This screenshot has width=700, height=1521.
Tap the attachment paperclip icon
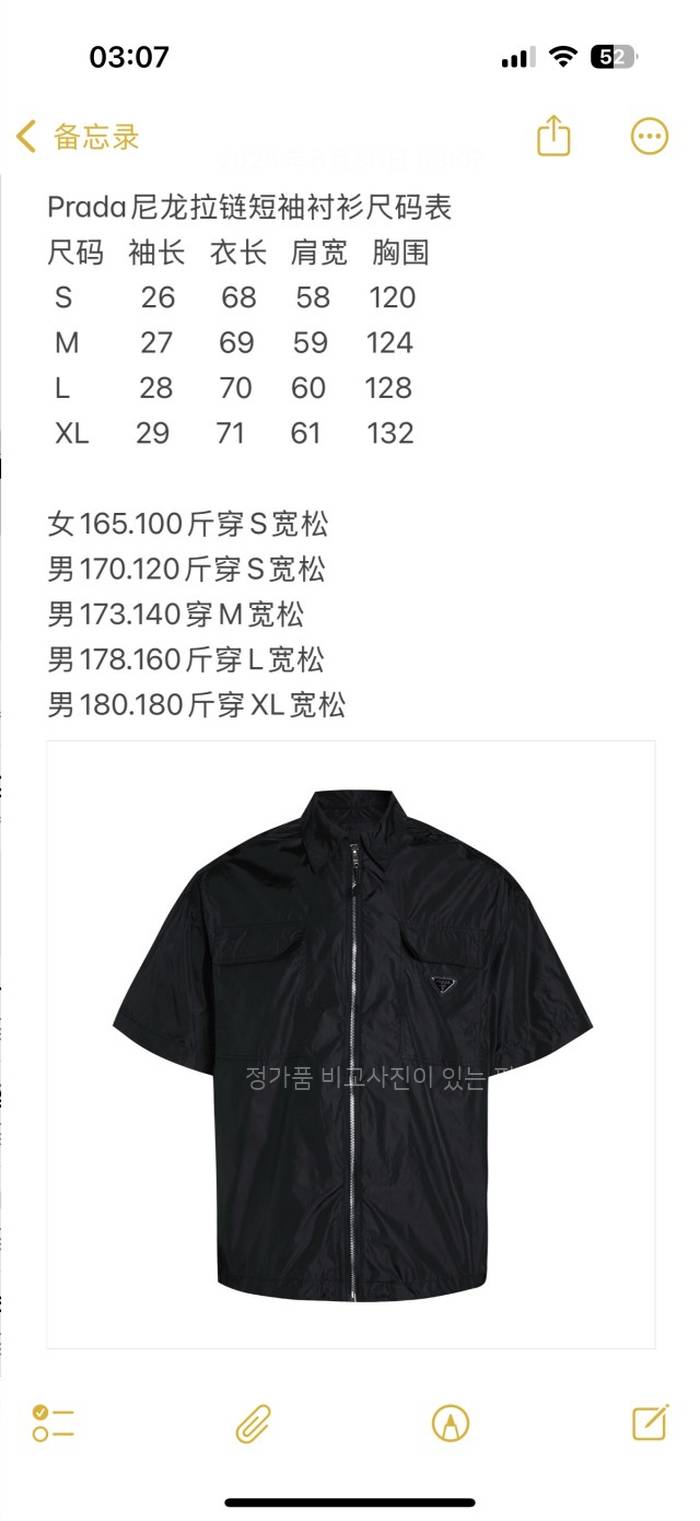[x=253, y=1422]
